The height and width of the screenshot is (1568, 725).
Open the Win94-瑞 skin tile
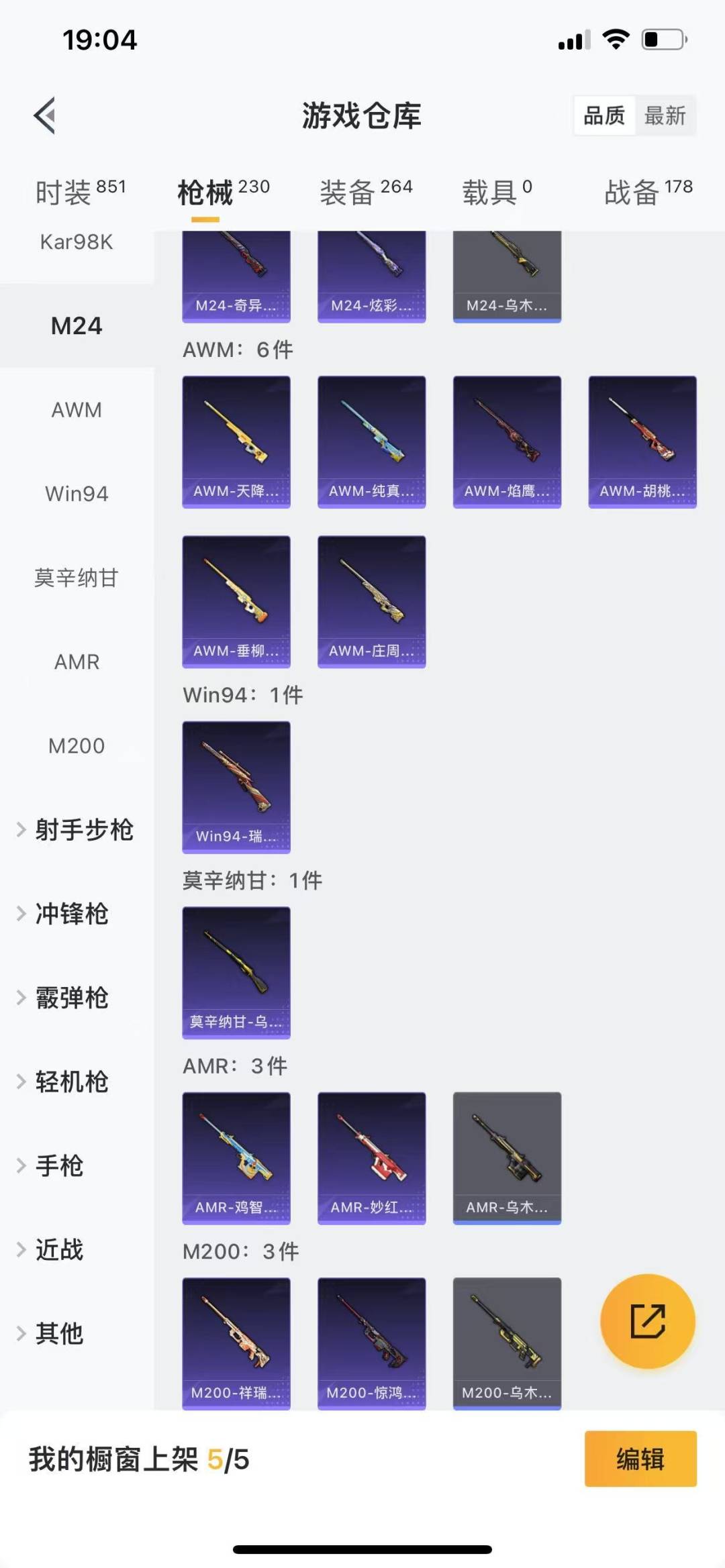click(236, 787)
